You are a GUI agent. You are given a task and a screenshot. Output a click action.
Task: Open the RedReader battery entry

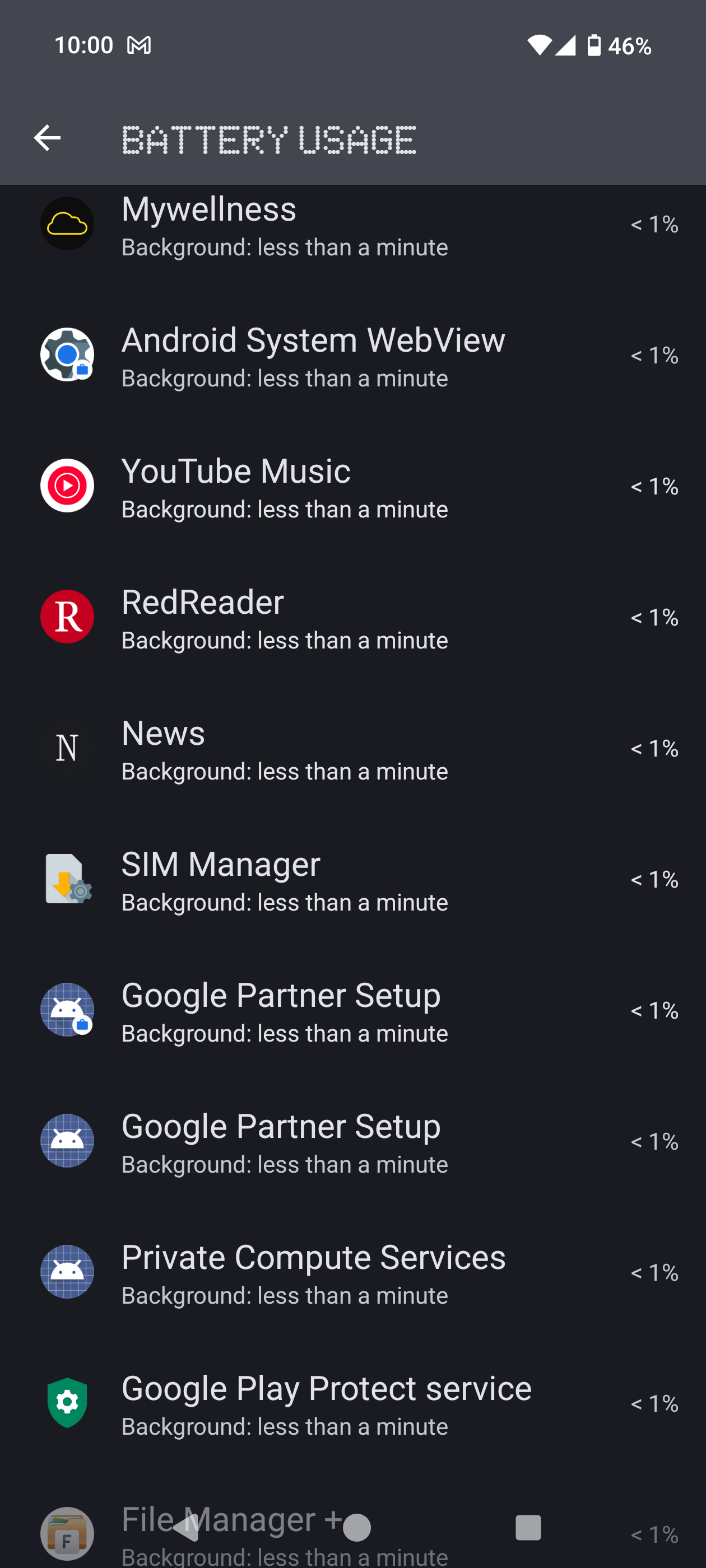tap(352, 617)
